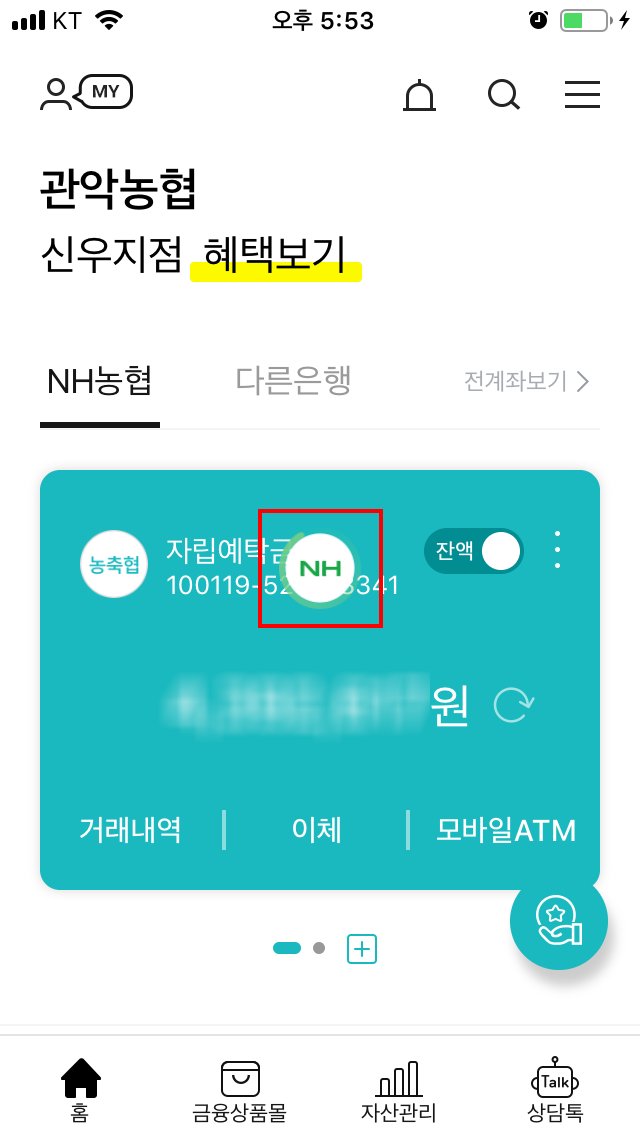Open the notifications bell
The image size is (640, 1136).
(x=419, y=94)
